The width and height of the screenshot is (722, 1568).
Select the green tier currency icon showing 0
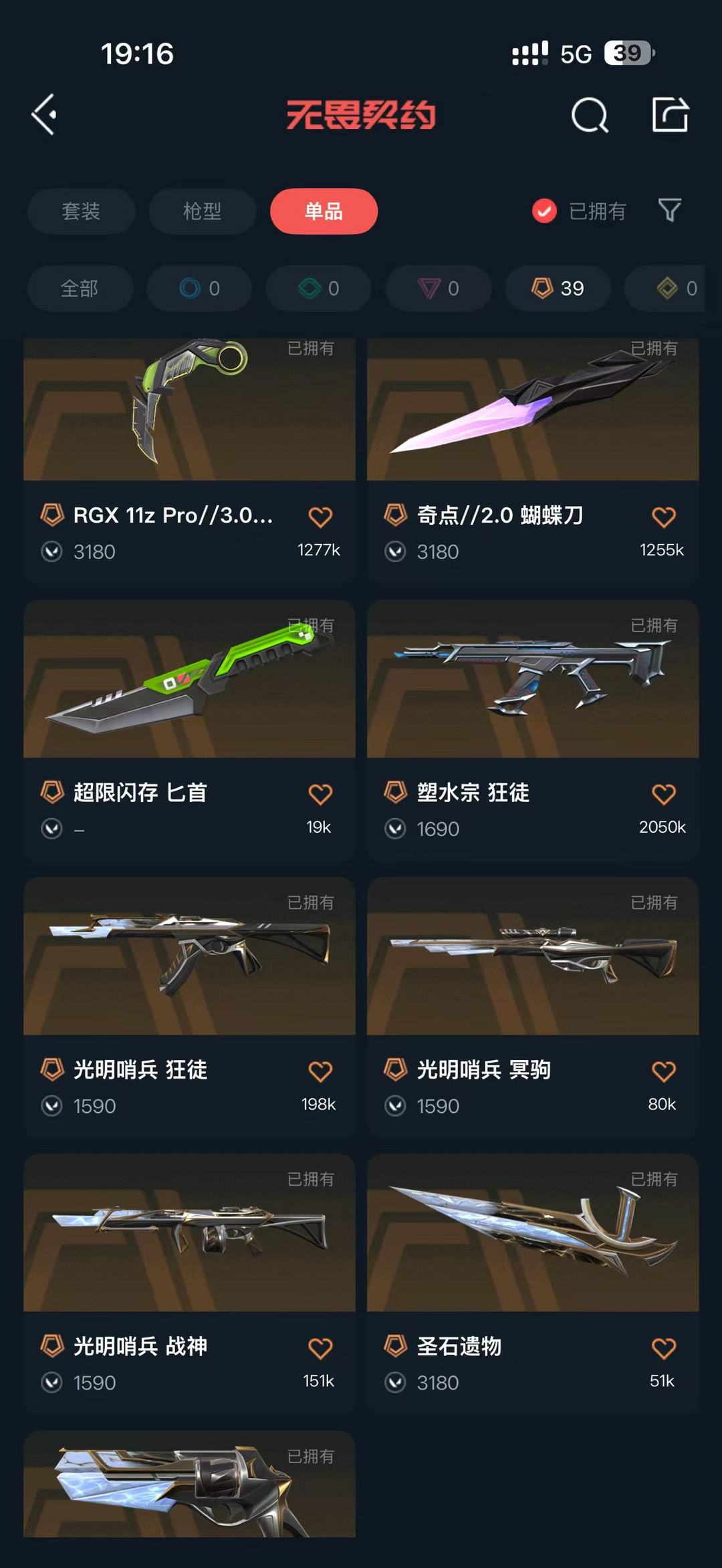pyautogui.click(x=318, y=288)
